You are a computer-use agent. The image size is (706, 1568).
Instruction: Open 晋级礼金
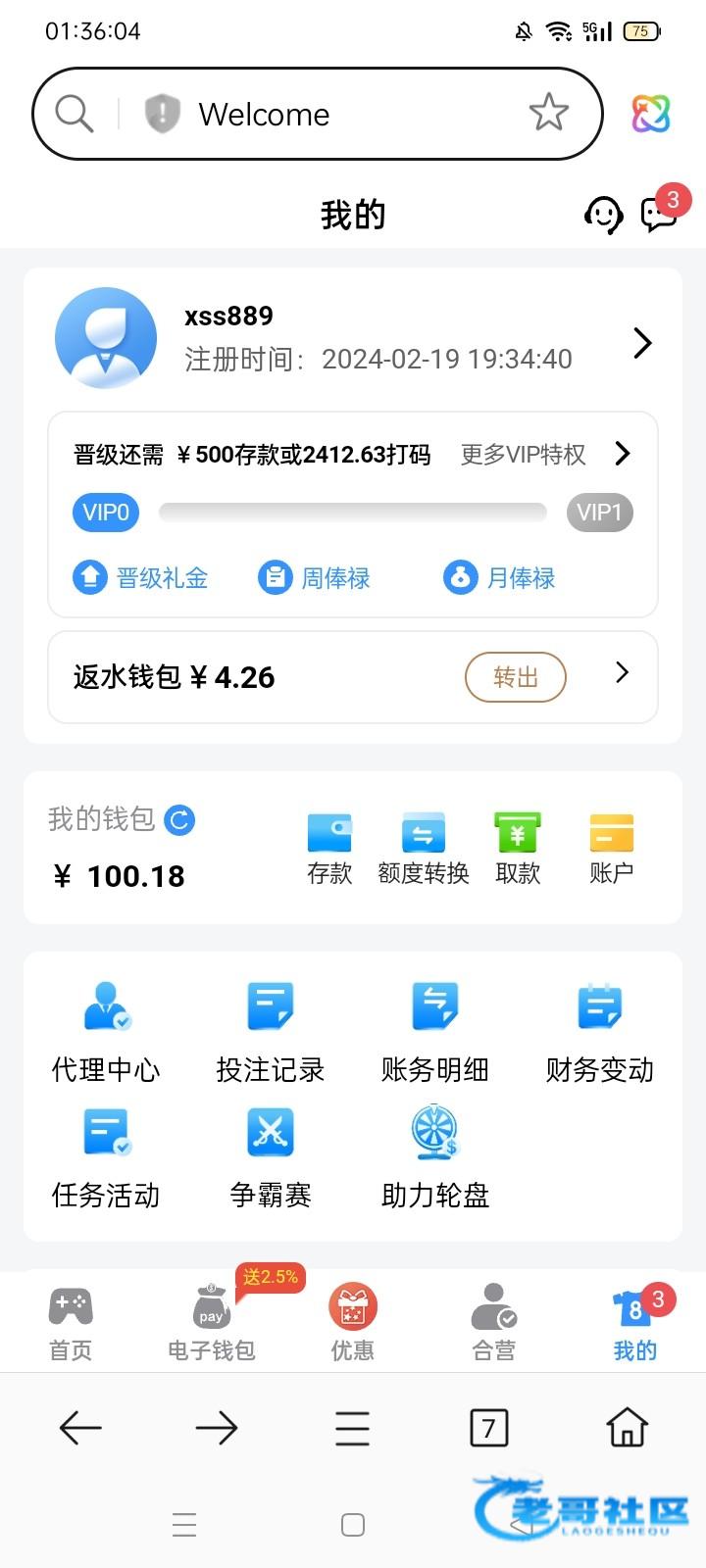(x=141, y=578)
